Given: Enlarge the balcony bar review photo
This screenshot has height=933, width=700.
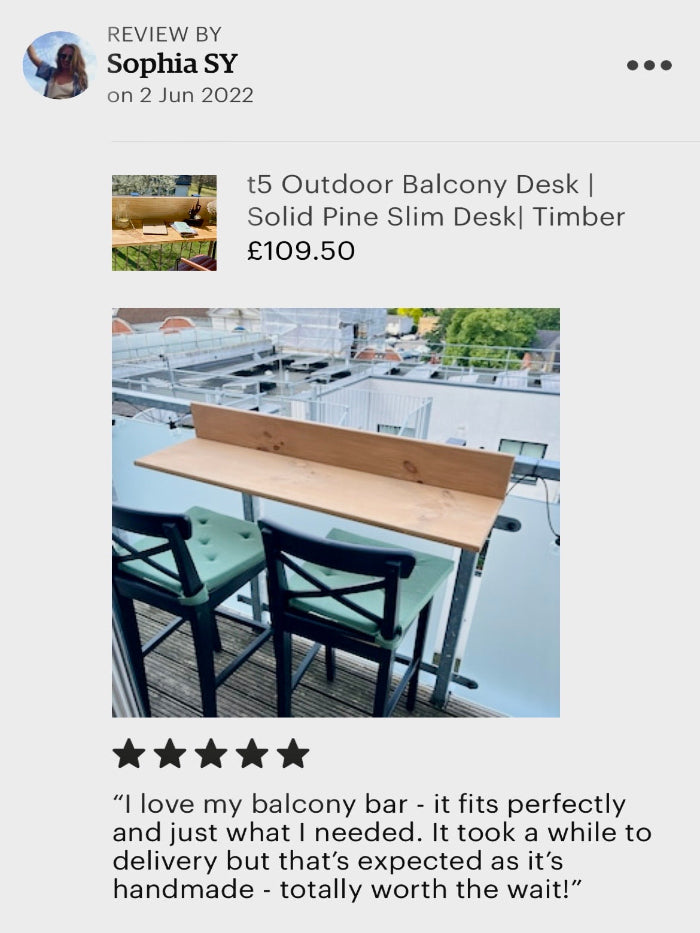Looking at the screenshot, I should click(335, 512).
